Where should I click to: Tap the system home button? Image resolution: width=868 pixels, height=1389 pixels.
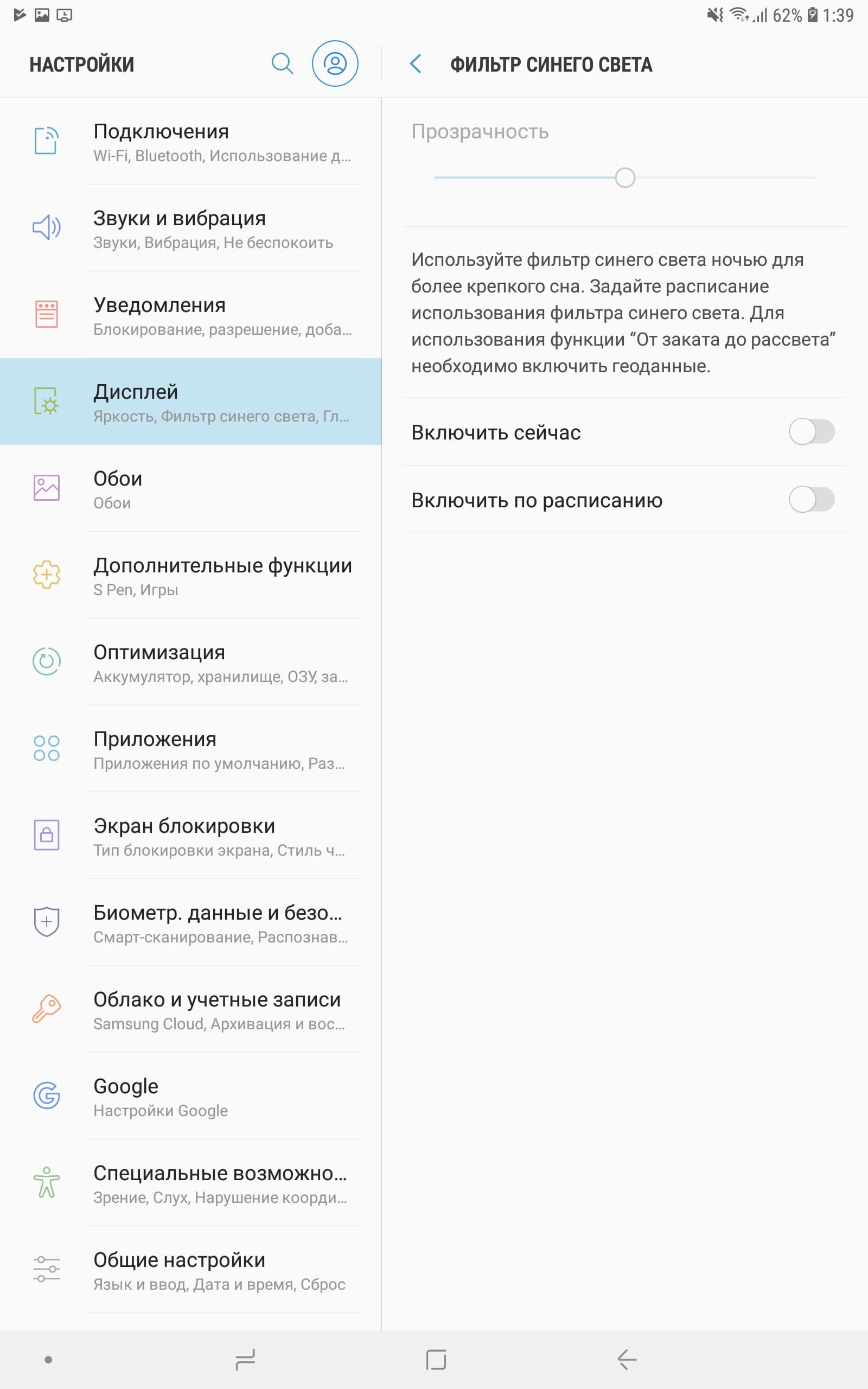(x=436, y=1359)
